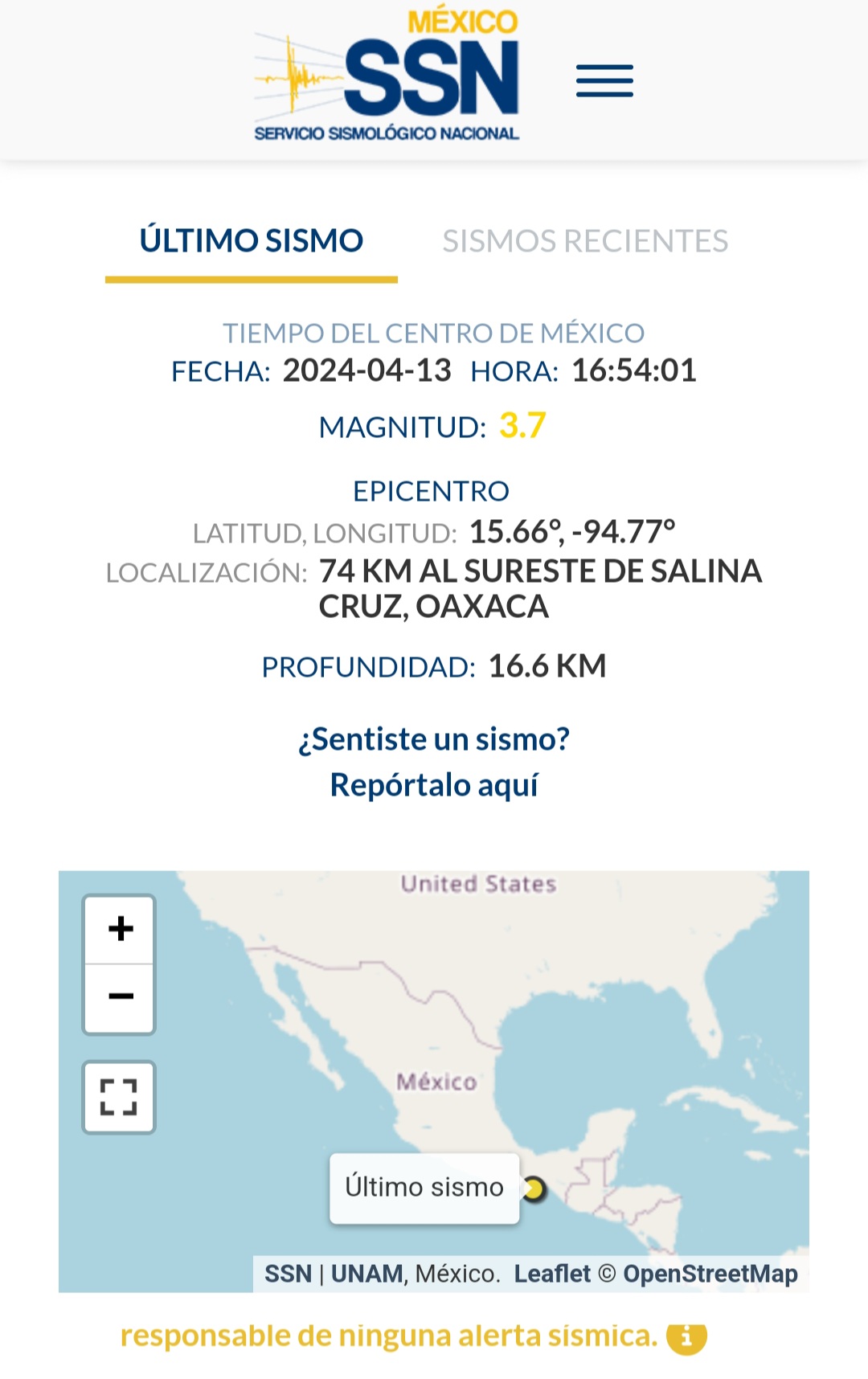Open the Repórtalo aquí earthquake report link

[x=434, y=785]
